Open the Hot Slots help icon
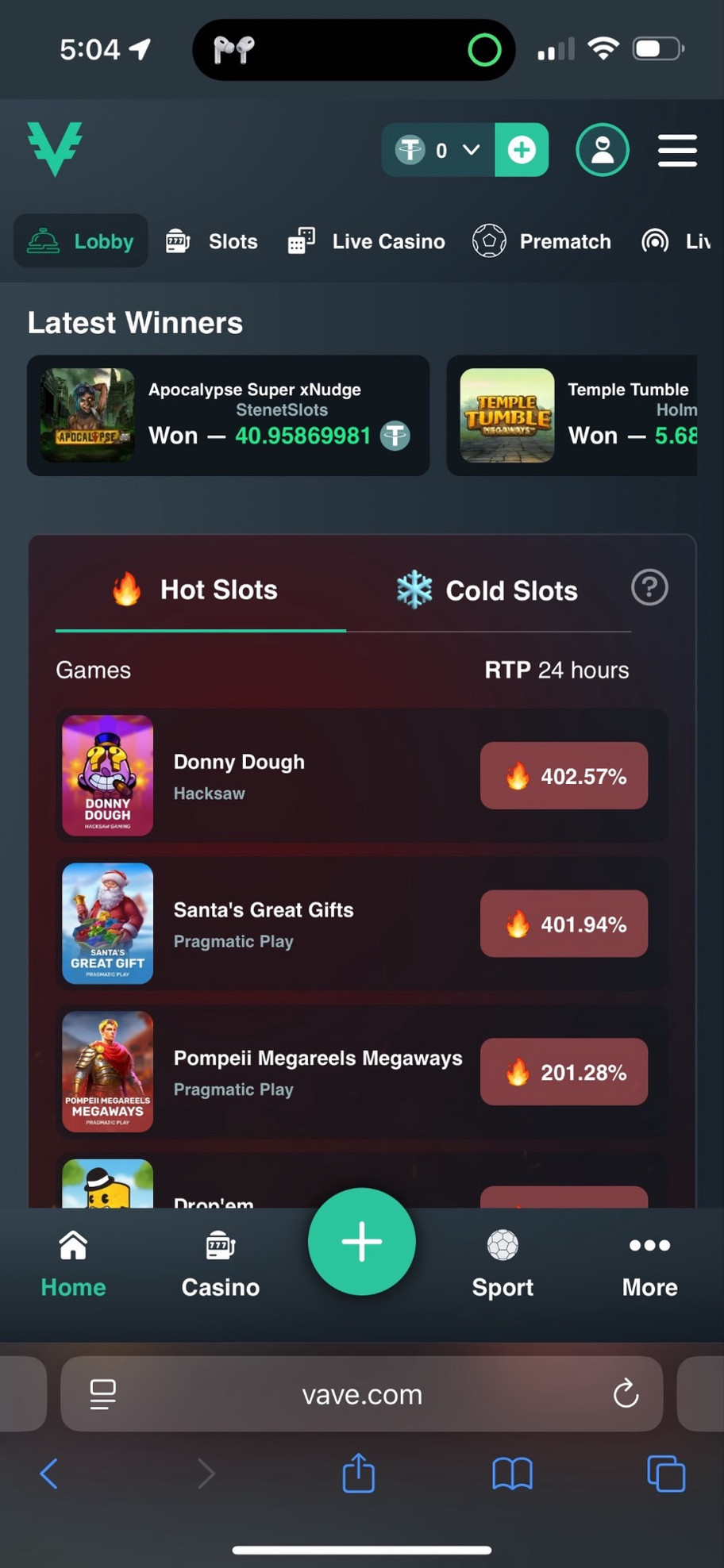Viewport: 724px width, 1568px height. [x=649, y=588]
